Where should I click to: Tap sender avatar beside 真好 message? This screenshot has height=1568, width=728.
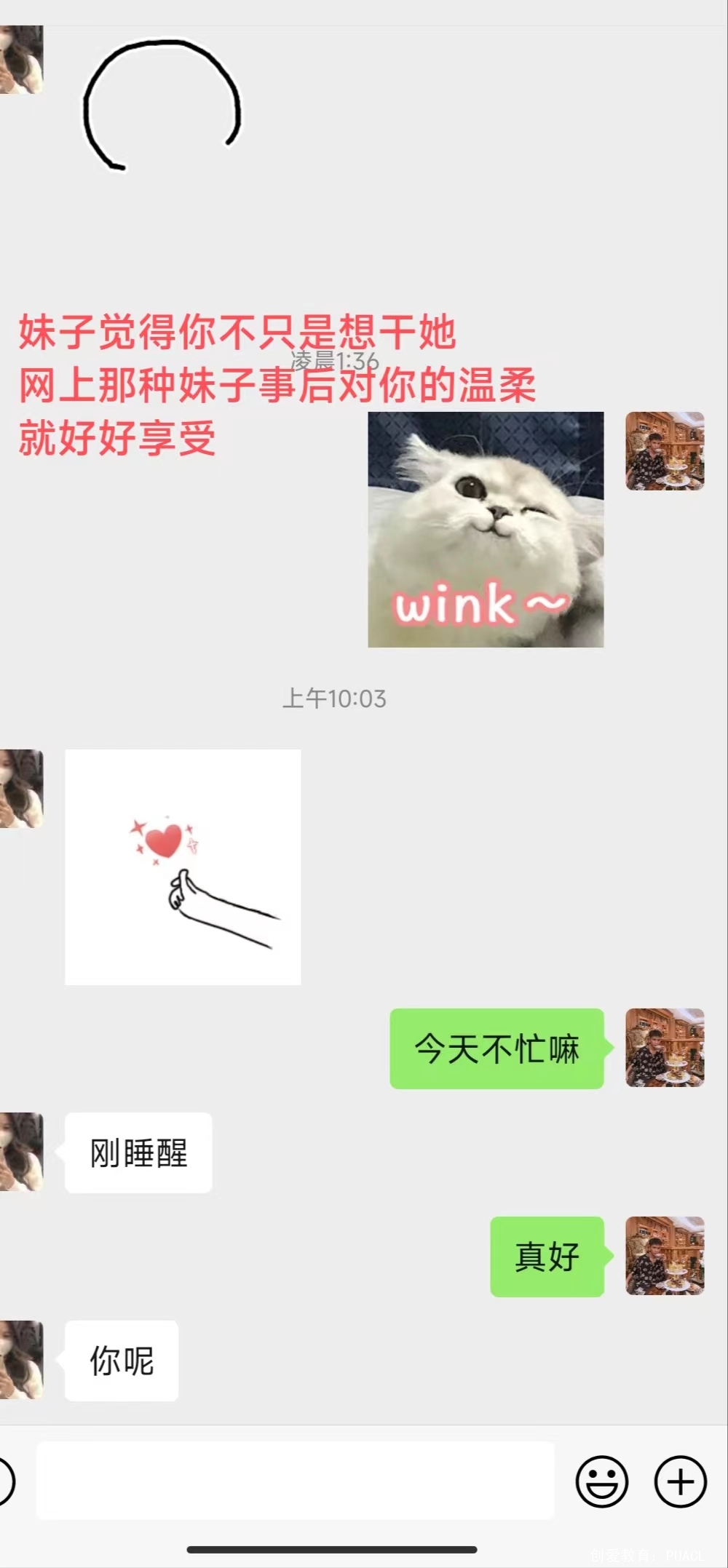(665, 1256)
